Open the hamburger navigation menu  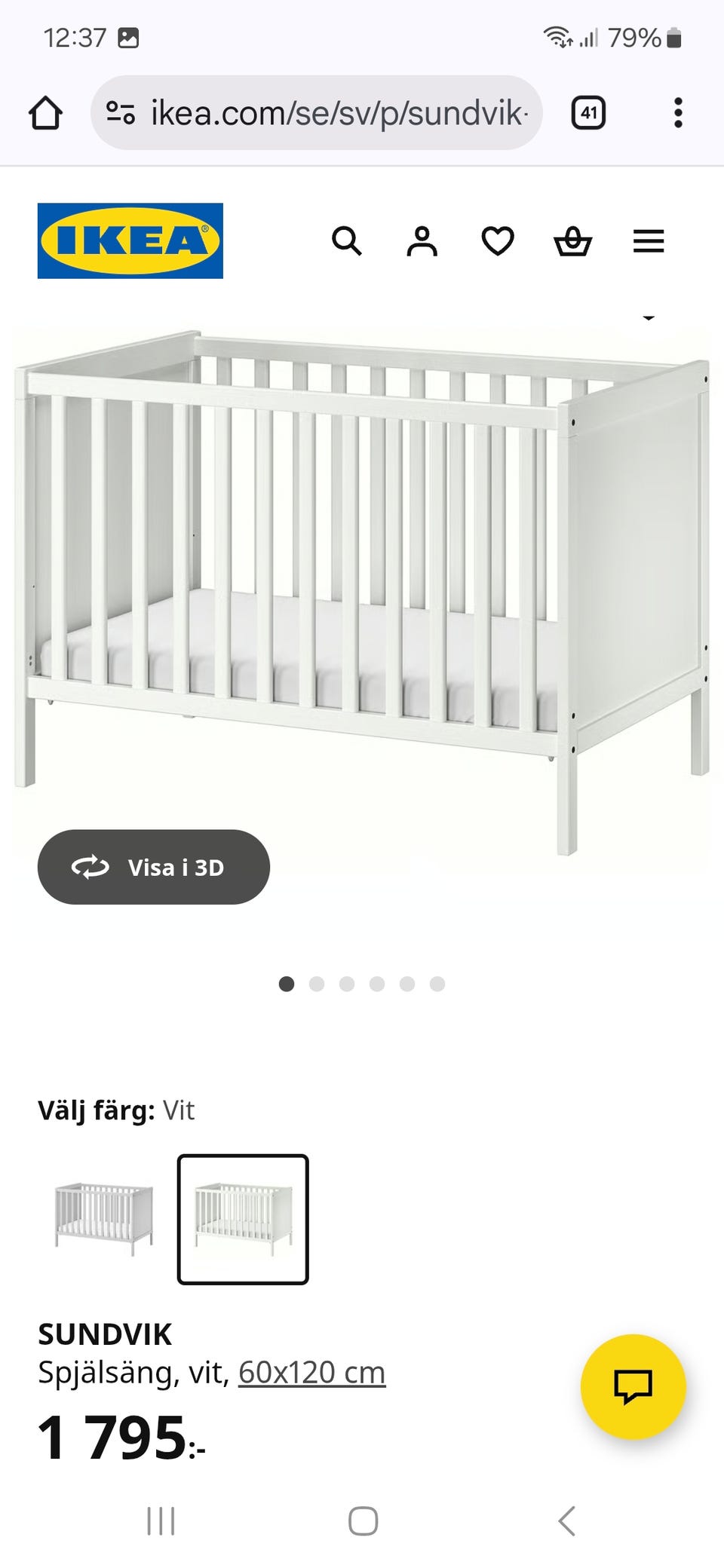(x=648, y=241)
